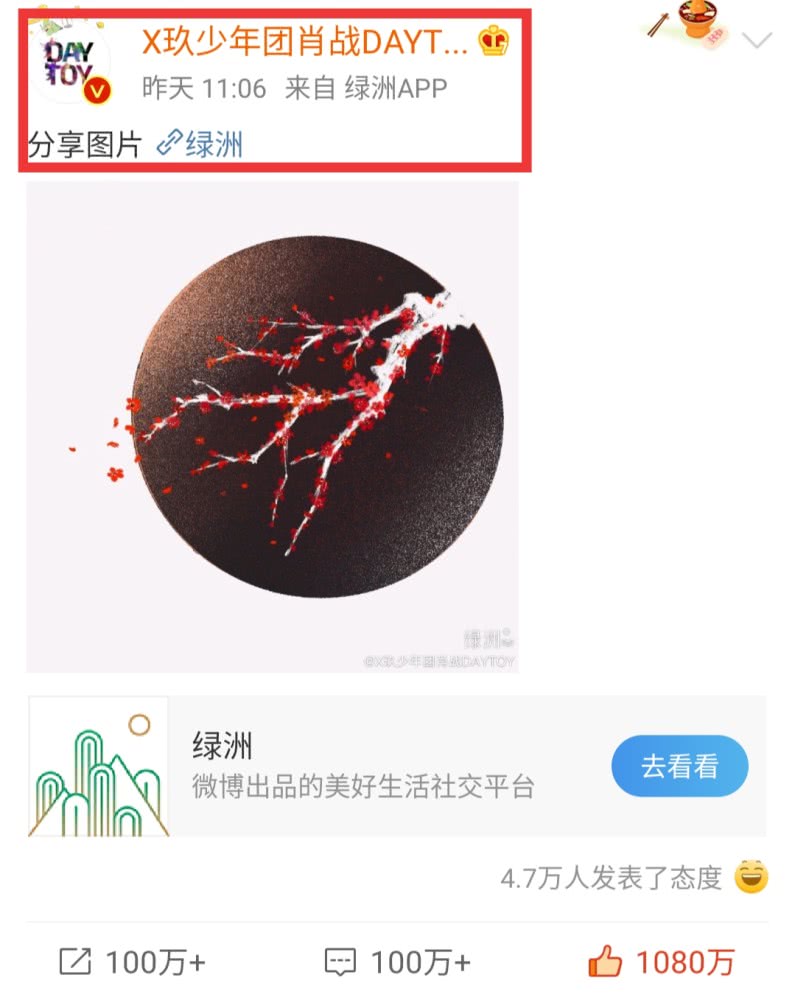The height and width of the screenshot is (1000, 795).
Task: Repost this post with 100万+ shares
Action: click(x=132, y=963)
